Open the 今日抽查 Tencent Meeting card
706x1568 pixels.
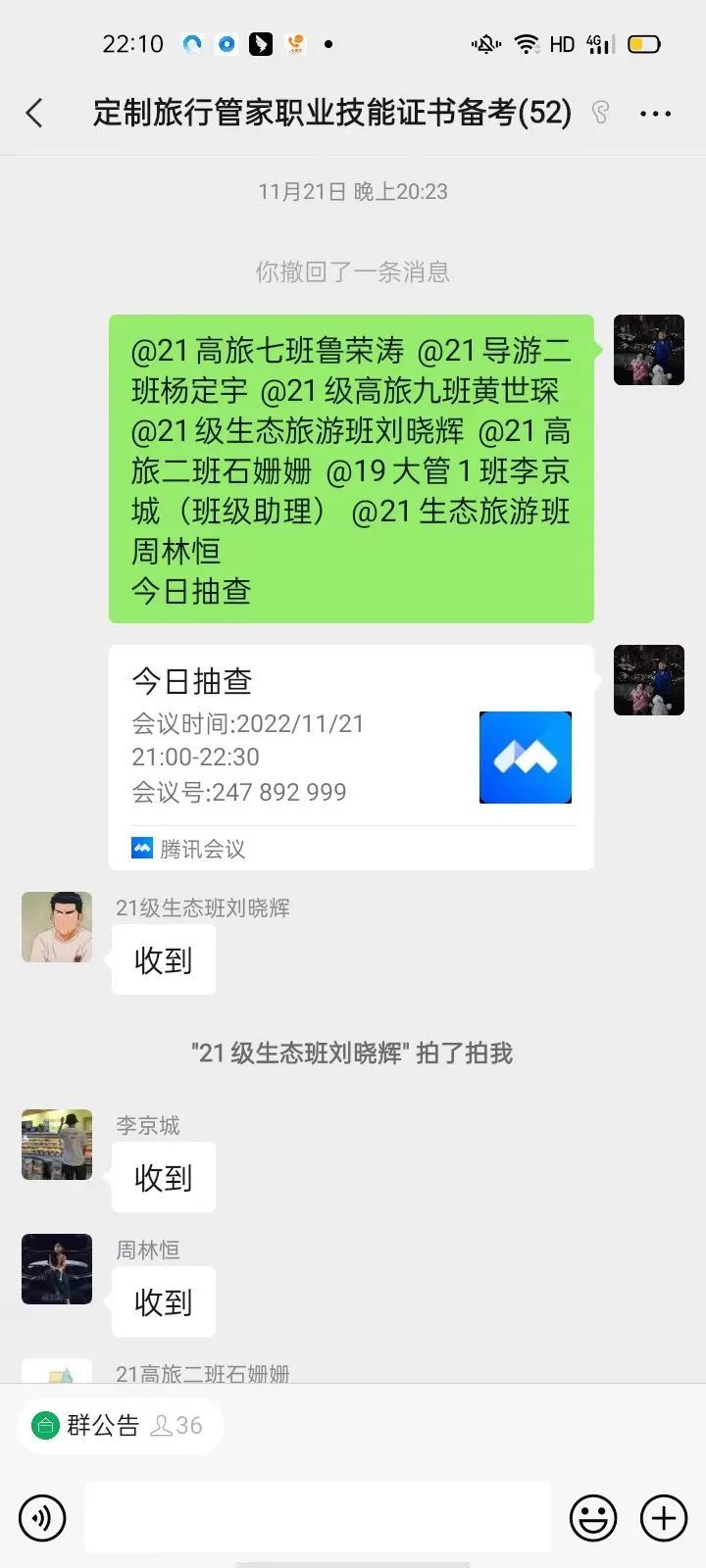pyautogui.click(x=351, y=757)
